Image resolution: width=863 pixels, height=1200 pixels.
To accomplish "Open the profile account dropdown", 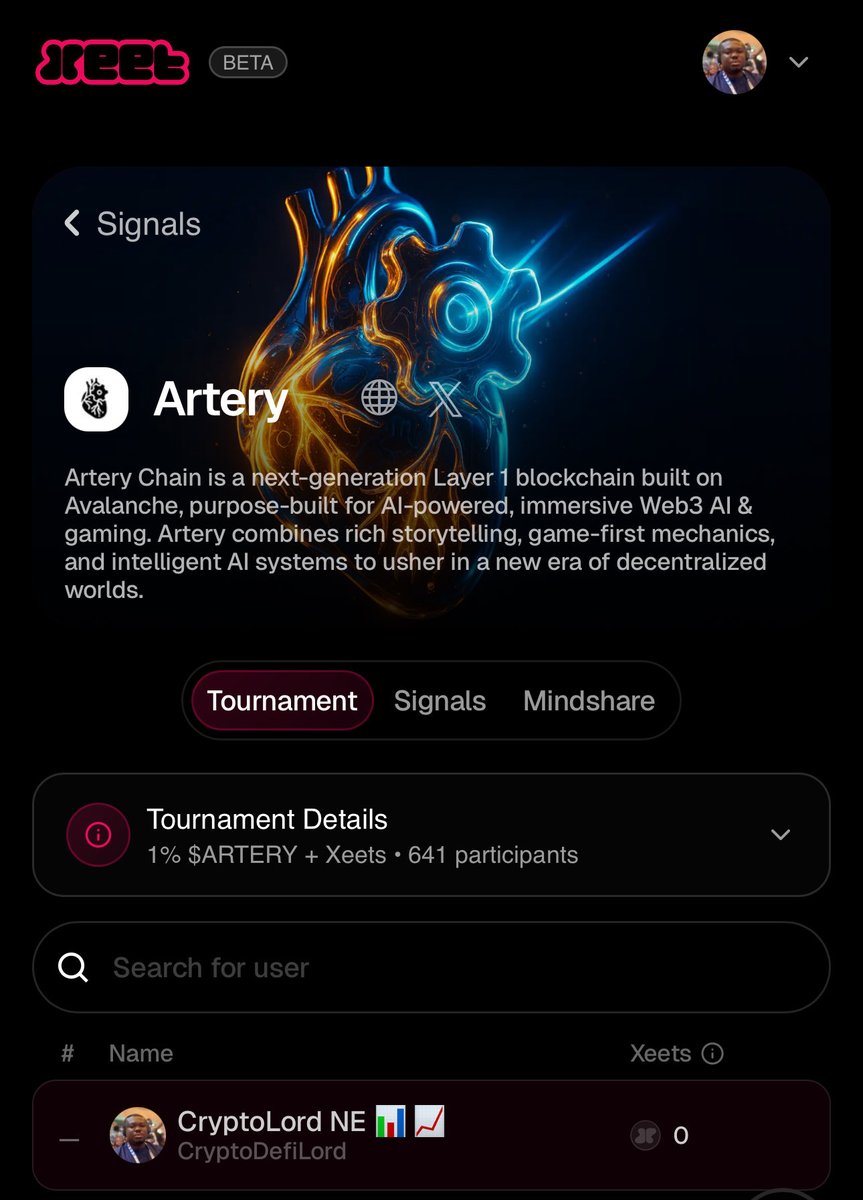I will pos(797,62).
